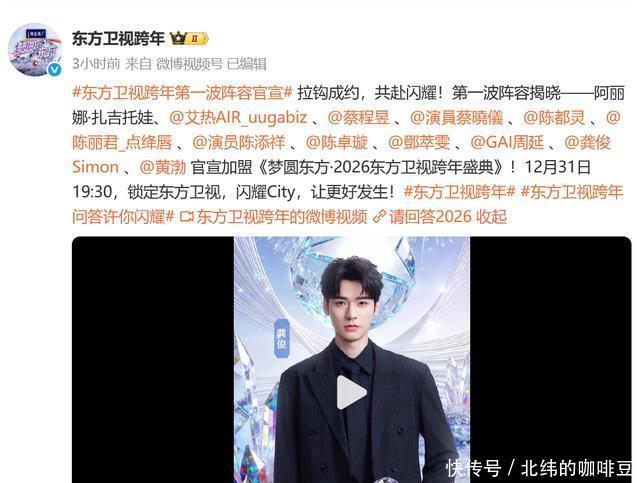The width and height of the screenshot is (640, 483).
Task: Open @GAI周延 mention link
Action: (x=507, y=142)
